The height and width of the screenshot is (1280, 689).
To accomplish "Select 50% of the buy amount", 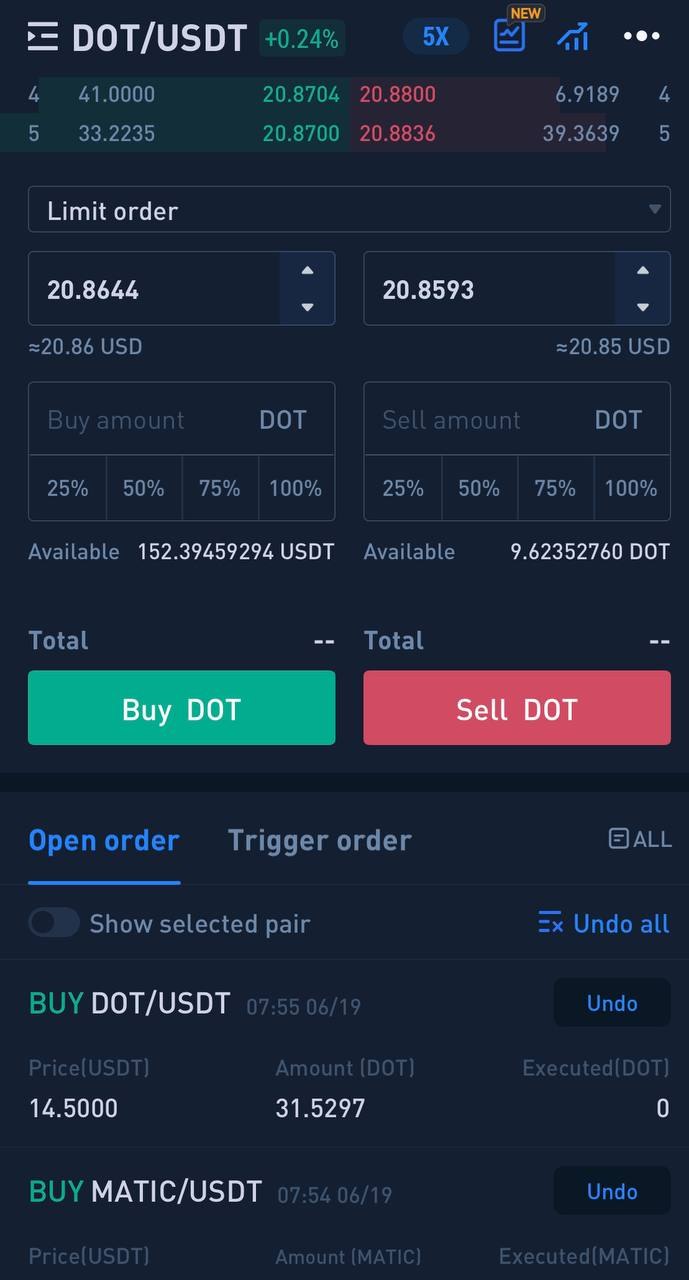I will click(x=144, y=488).
